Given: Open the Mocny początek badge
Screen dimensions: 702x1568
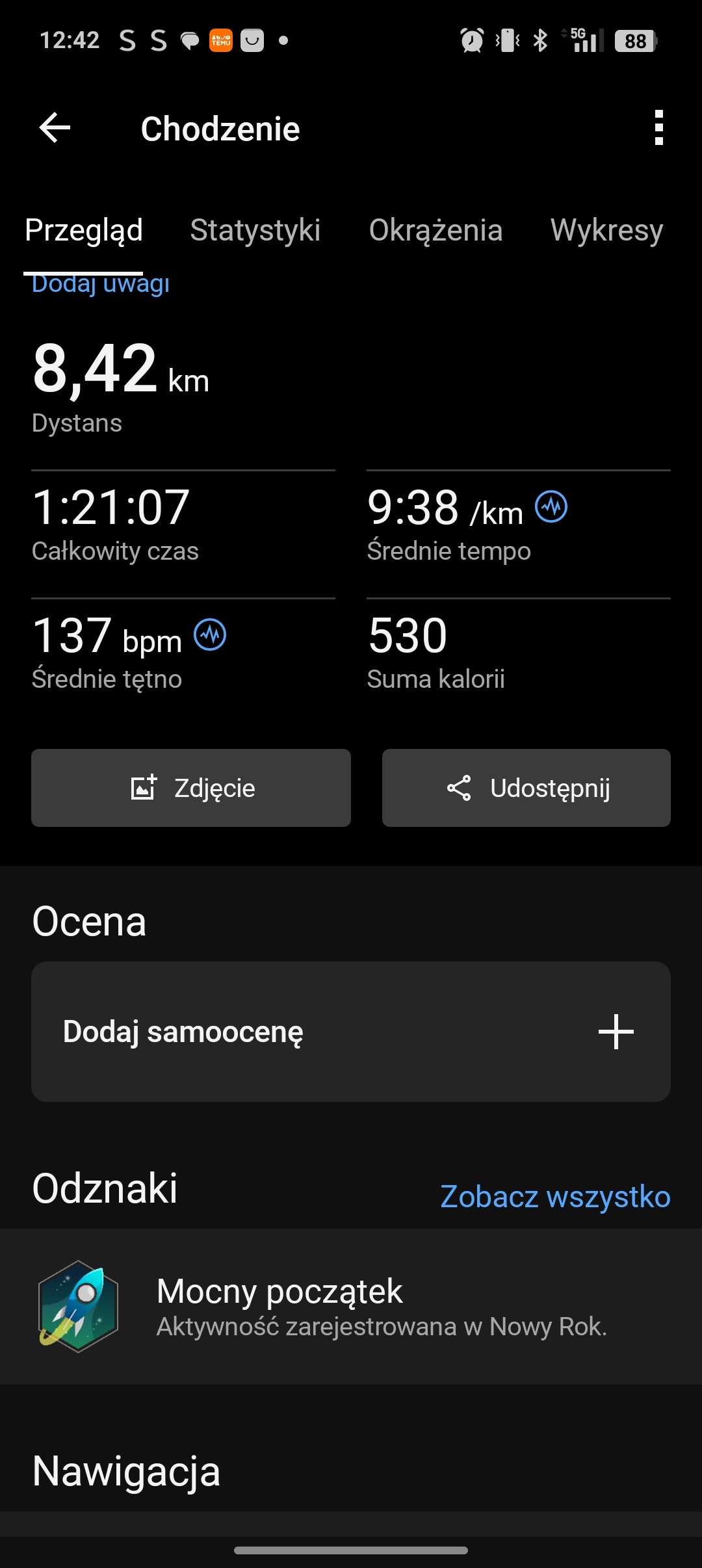Looking at the screenshot, I should (351, 1307).
